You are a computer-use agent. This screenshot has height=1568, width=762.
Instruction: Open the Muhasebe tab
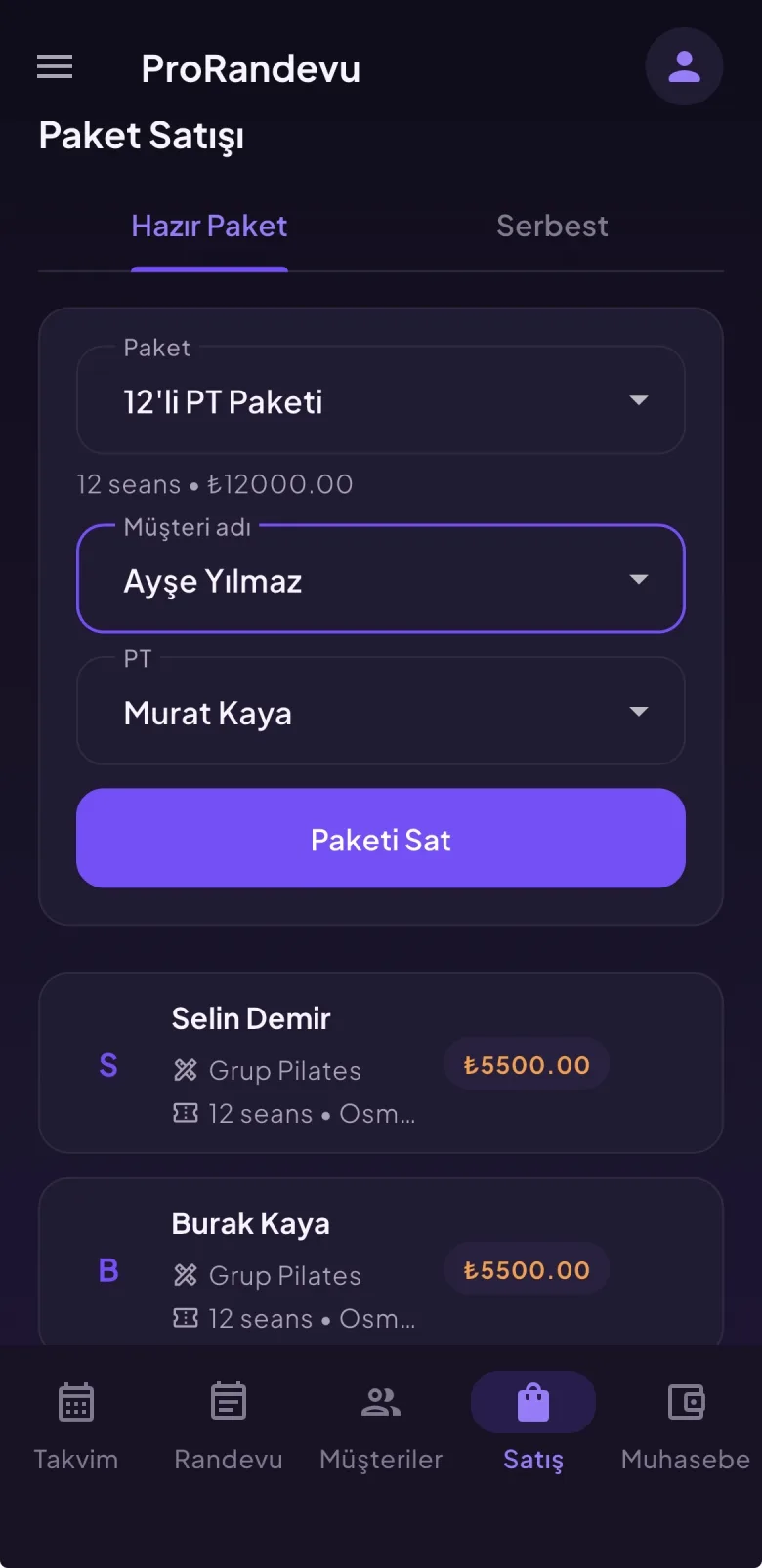pos(686,1426)
